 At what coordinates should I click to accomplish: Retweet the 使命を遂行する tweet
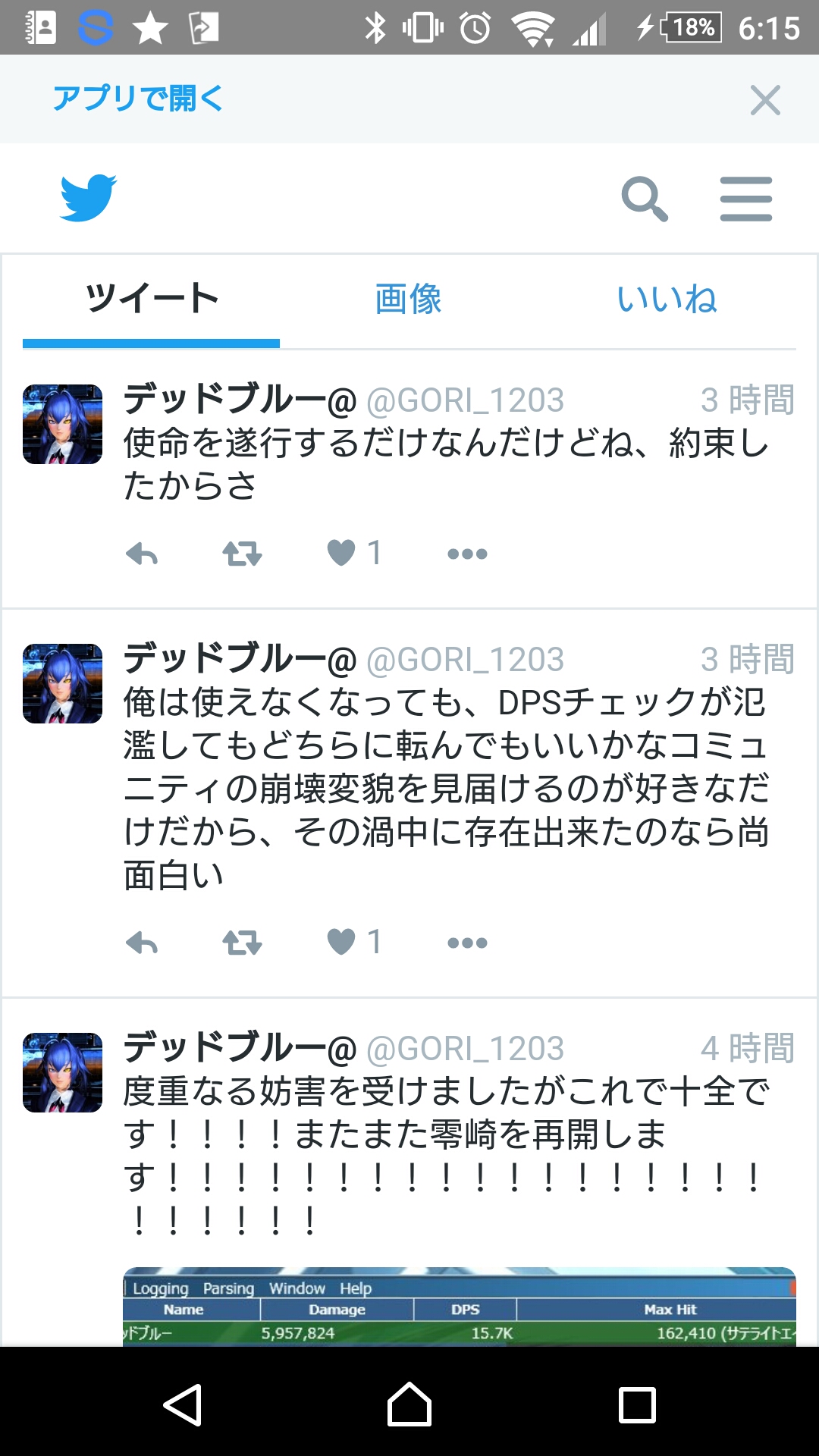tap(242, 554)
